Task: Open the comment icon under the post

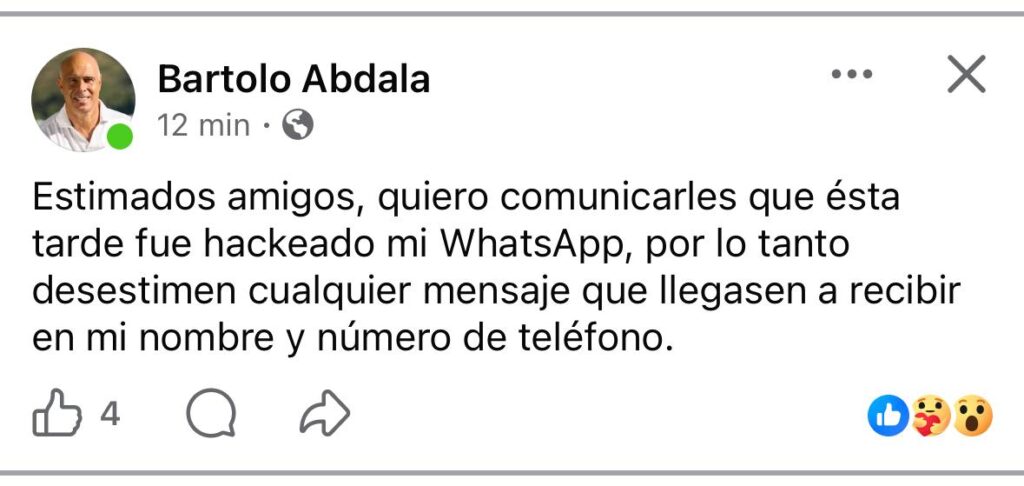Action: [211, 413]
